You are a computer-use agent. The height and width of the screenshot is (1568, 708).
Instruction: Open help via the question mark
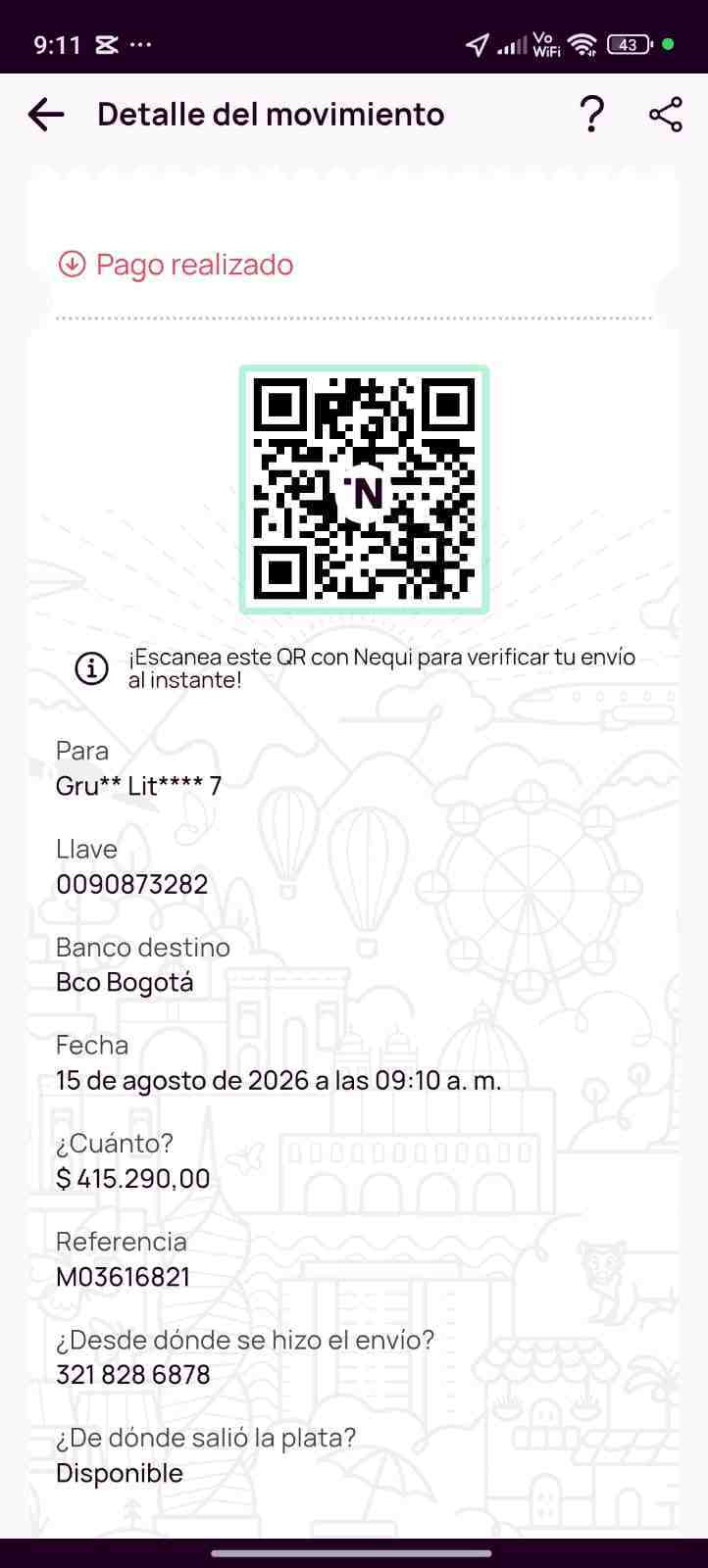(x=591, y=115)
